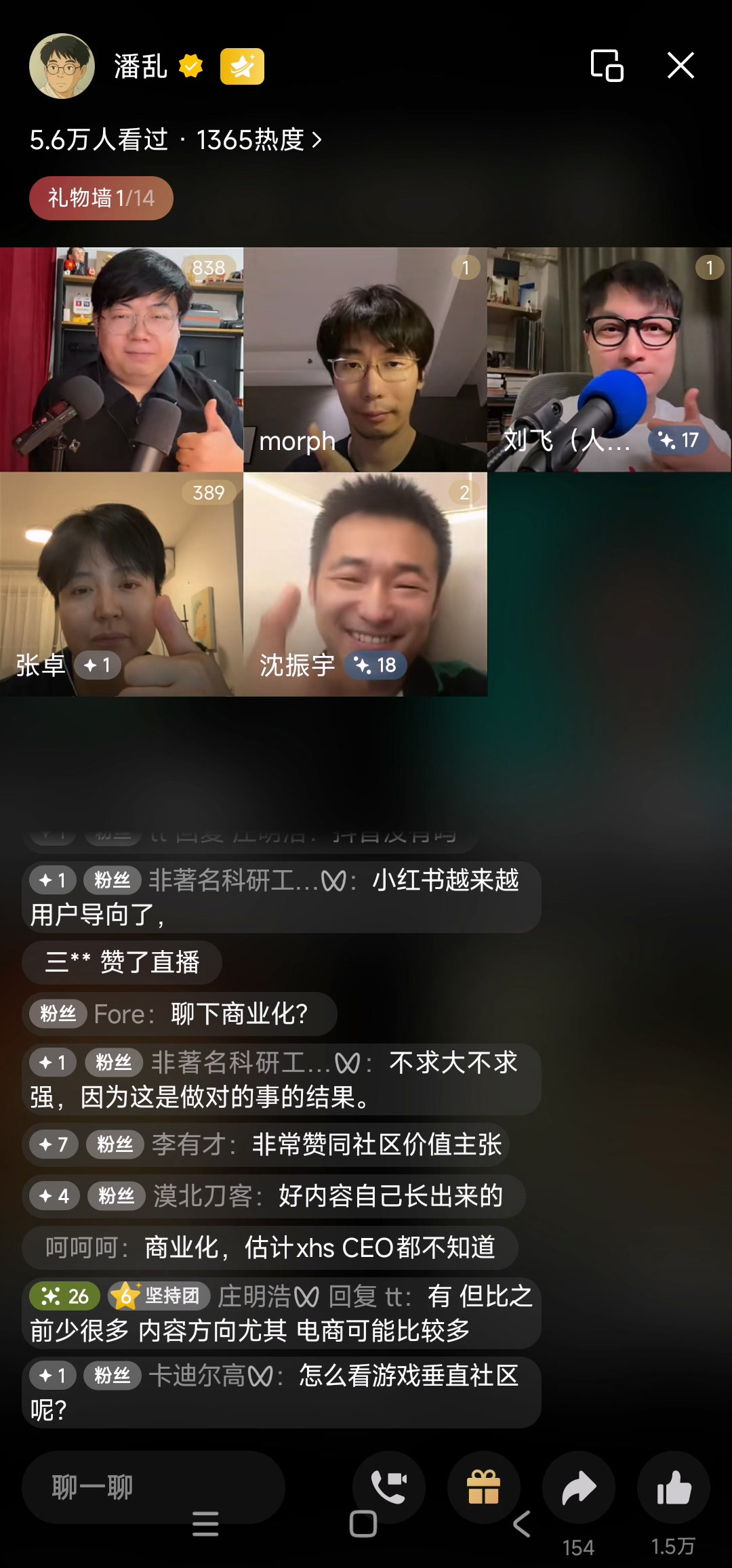Viewport: 732px width, 1568px height.
Task: Open 李有才's comment about 社区价值主张
Action: click(266, 1144)
